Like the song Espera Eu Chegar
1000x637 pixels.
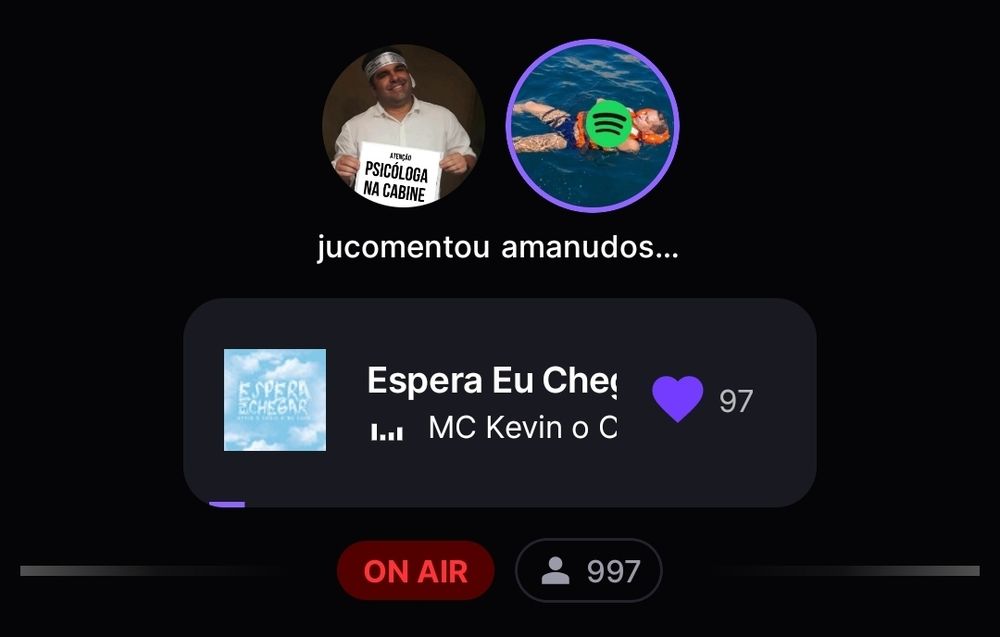point(678,400)
